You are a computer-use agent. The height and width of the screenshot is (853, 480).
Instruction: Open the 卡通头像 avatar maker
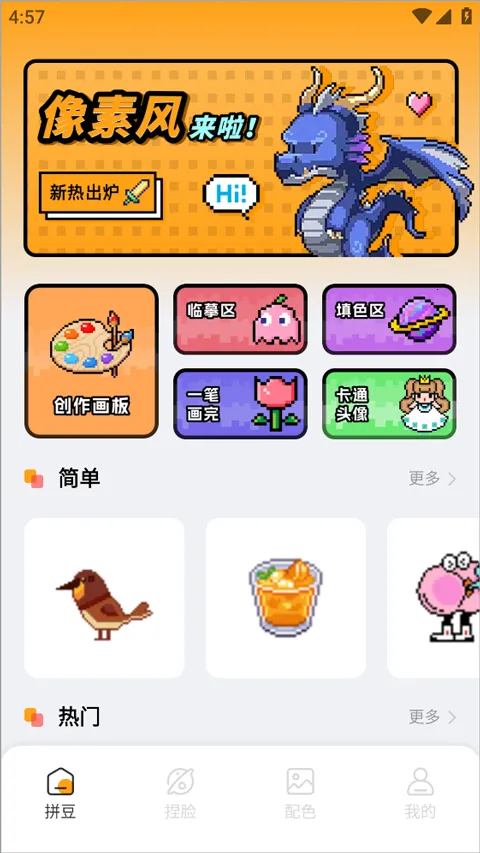pyautogui.click(x=389, y=404)
